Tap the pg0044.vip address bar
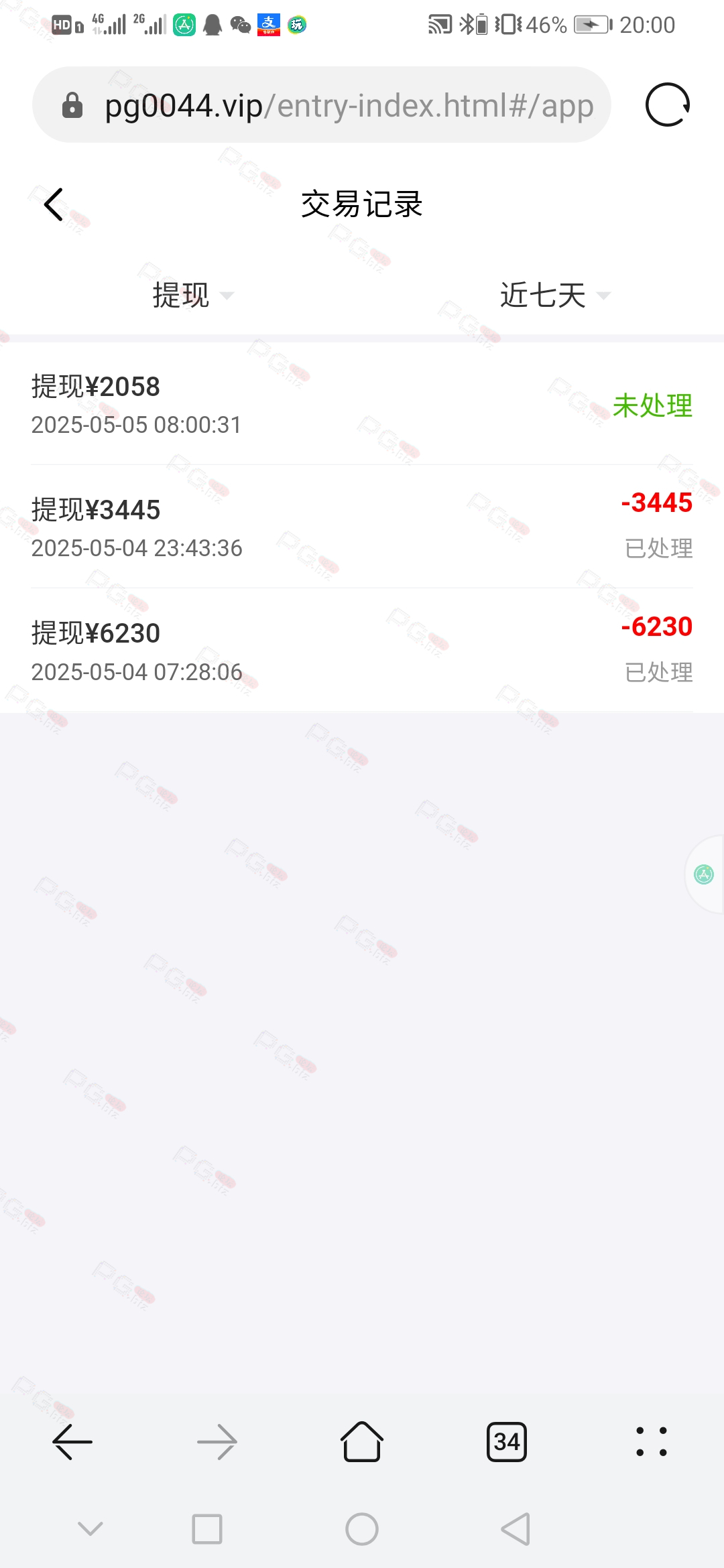This screenshot has width=724, height=1568. (322, 105)
